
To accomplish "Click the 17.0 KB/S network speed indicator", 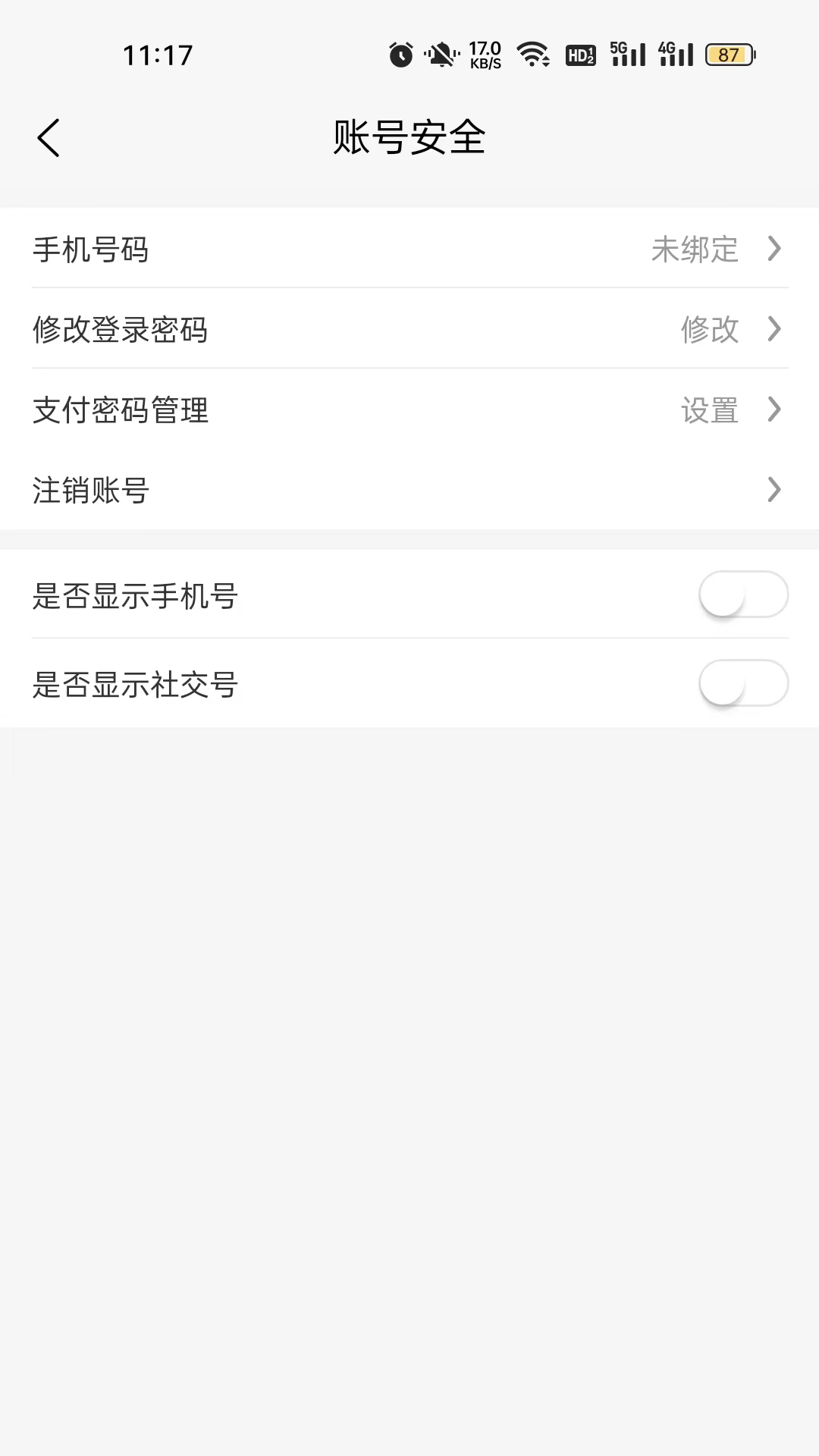I will tap(485, 54).
